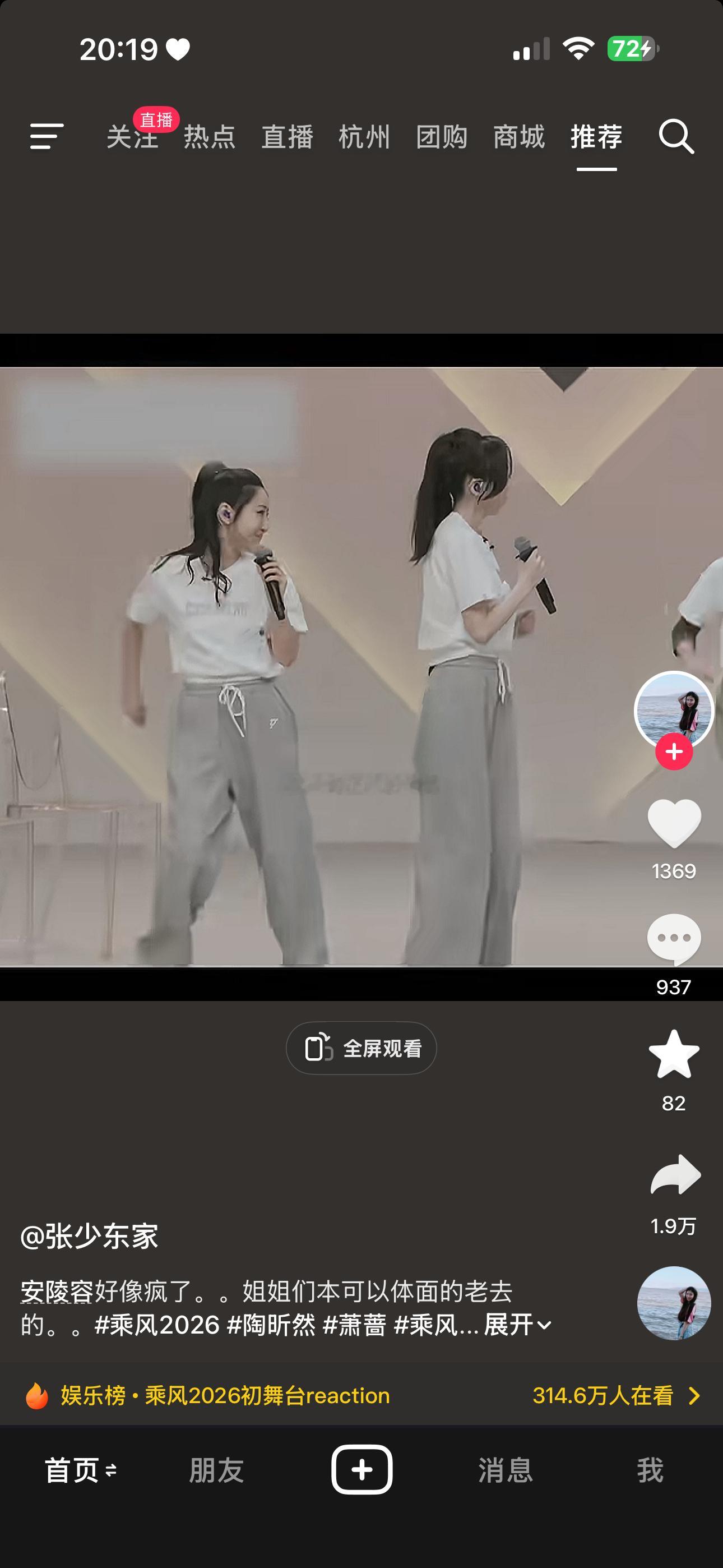Follow the creator via the red plus badge
This screenshot has width=723, height=1568.
(673, 751)
